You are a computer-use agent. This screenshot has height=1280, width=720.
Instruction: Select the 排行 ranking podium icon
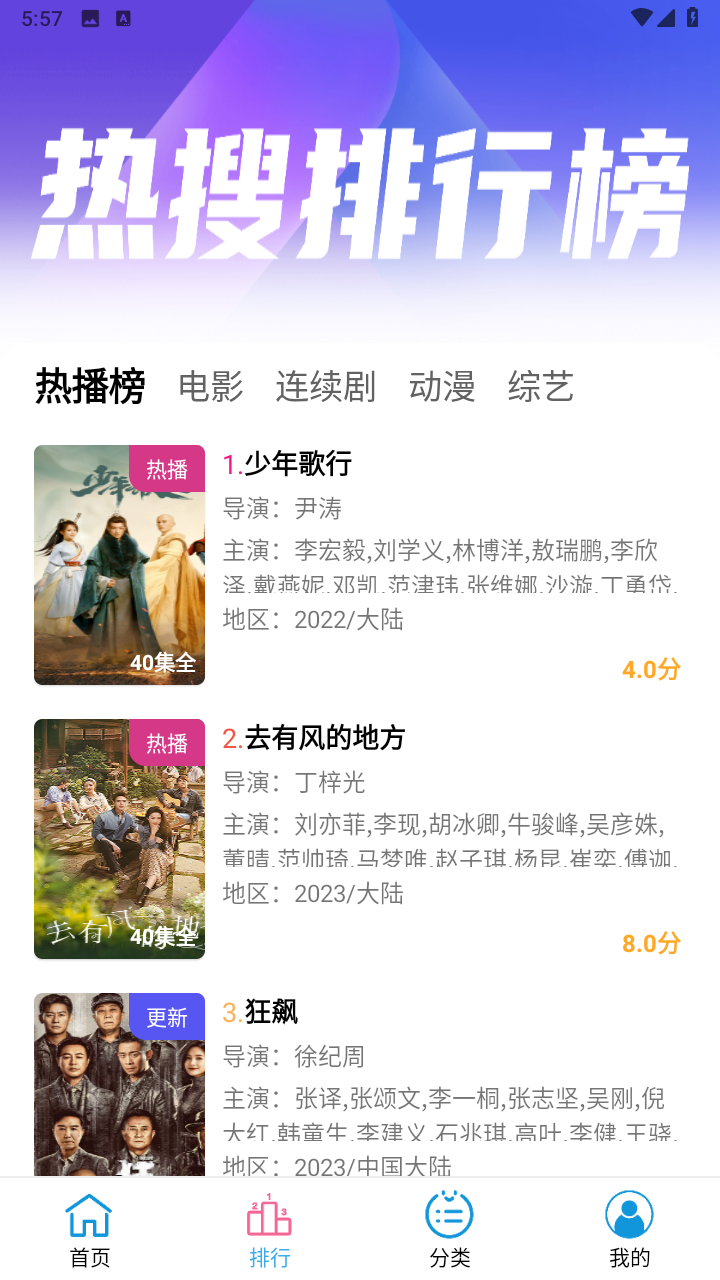pyautogui.click(x=269, y=1213)
